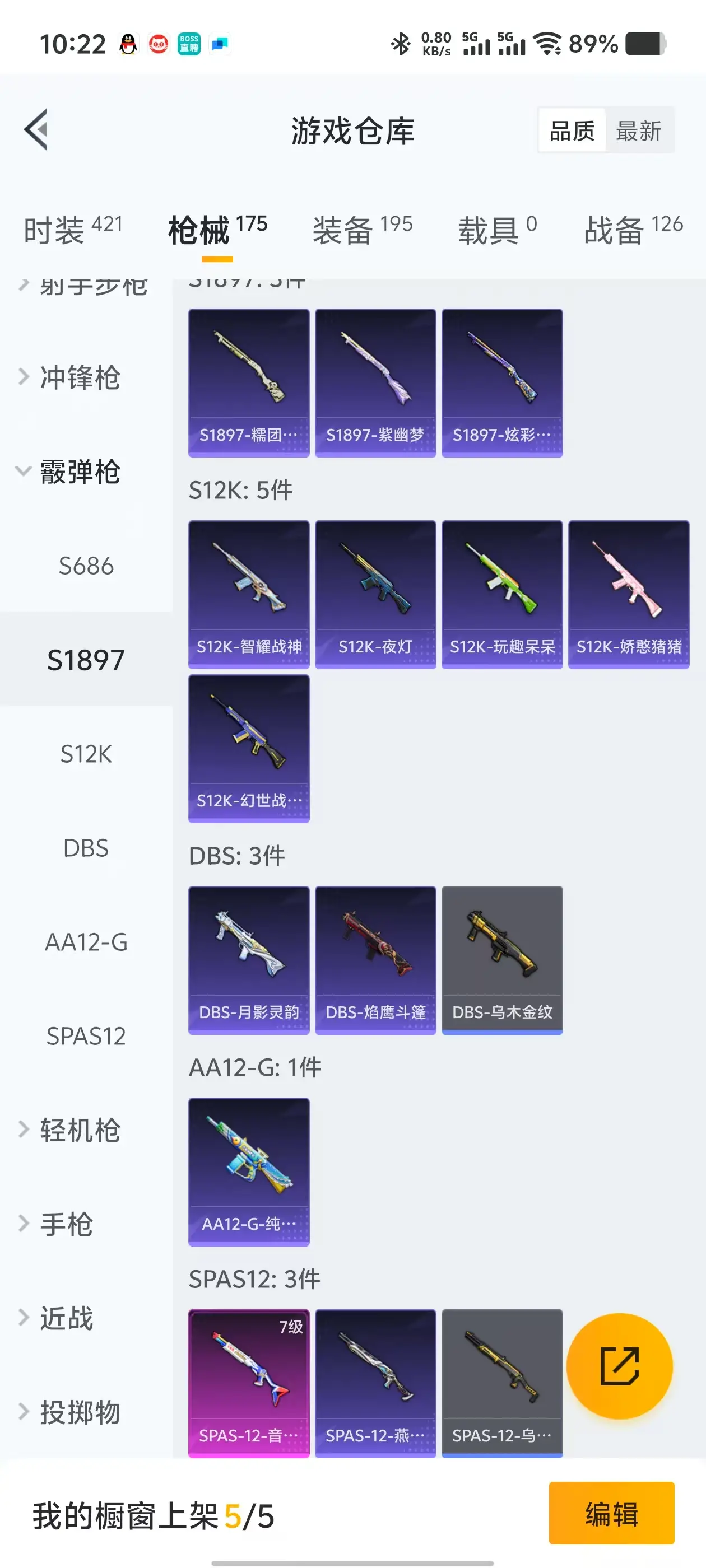Select DBS in the sidebar
This screenshot has height=1568, width=706.
[86, 848]
